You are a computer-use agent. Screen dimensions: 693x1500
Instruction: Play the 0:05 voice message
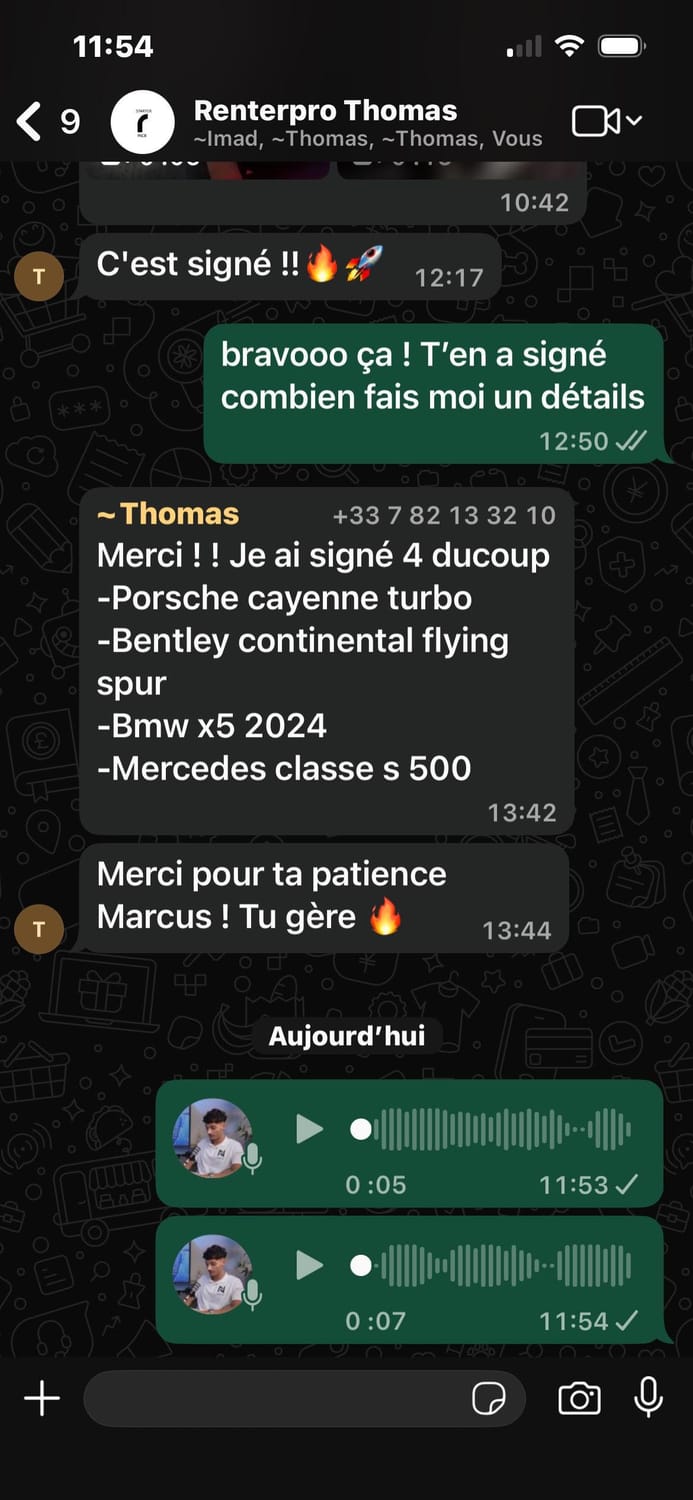(309, 1130)
